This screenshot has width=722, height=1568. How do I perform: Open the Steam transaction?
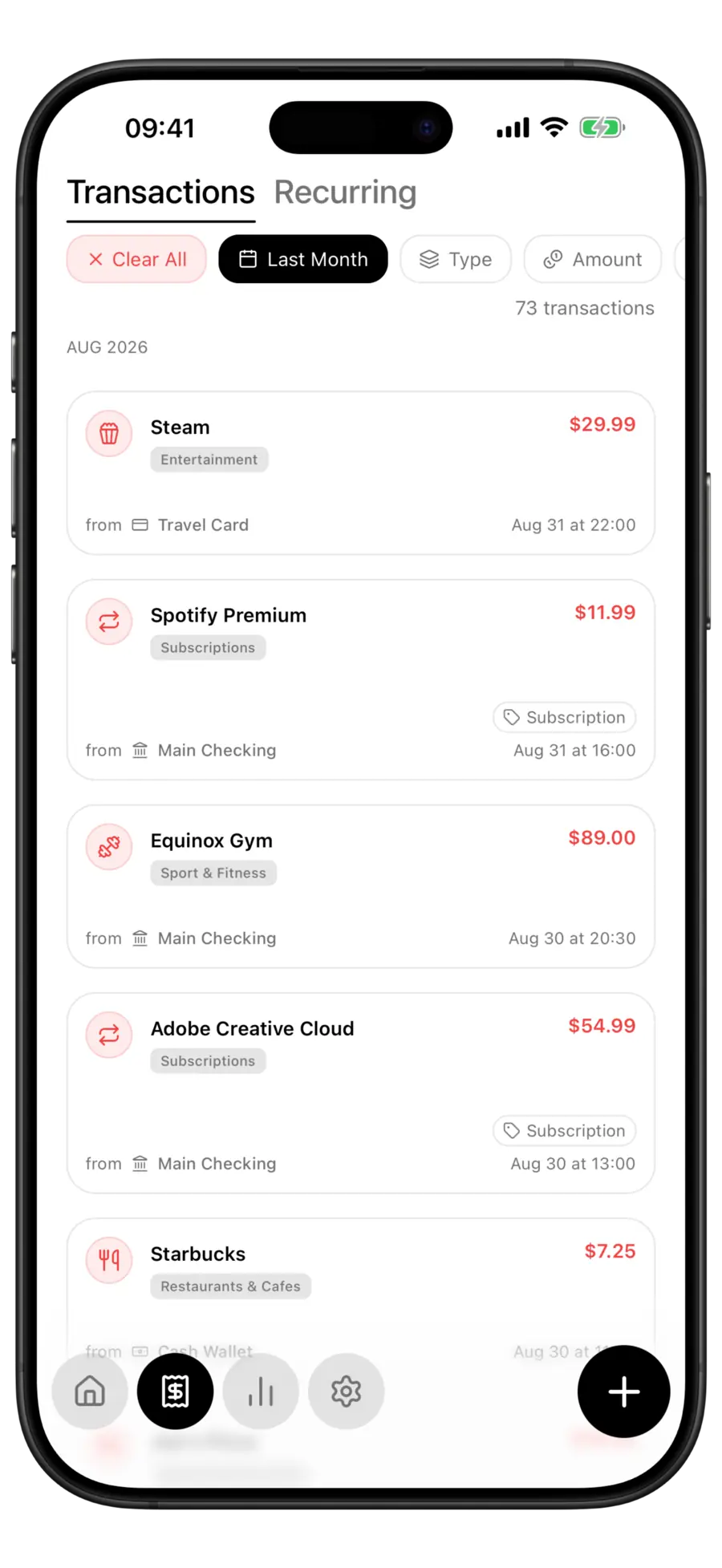pyautogui.click(x=361, y=473)
